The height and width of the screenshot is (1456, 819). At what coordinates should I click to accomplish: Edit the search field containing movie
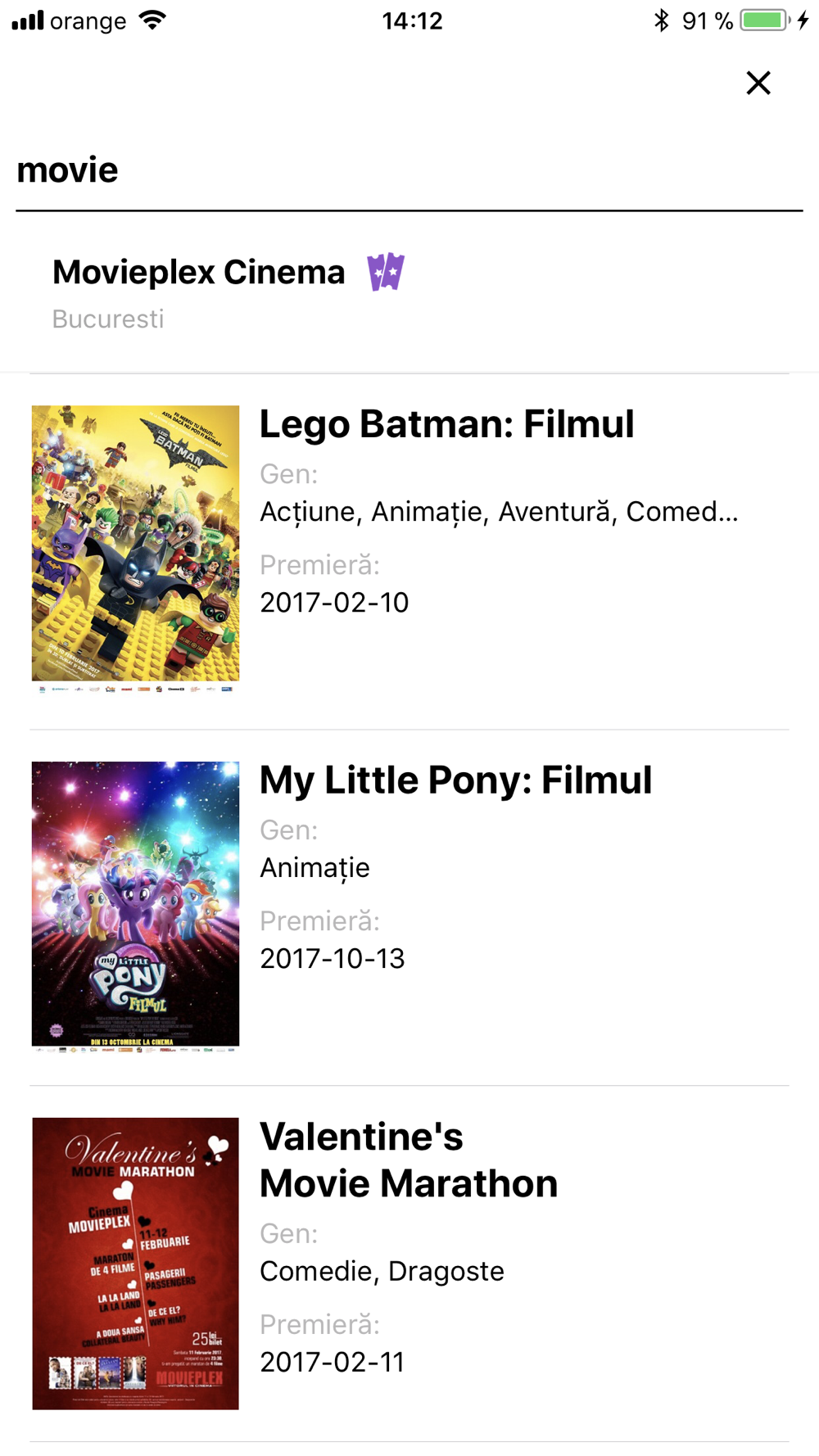point(409,170)
